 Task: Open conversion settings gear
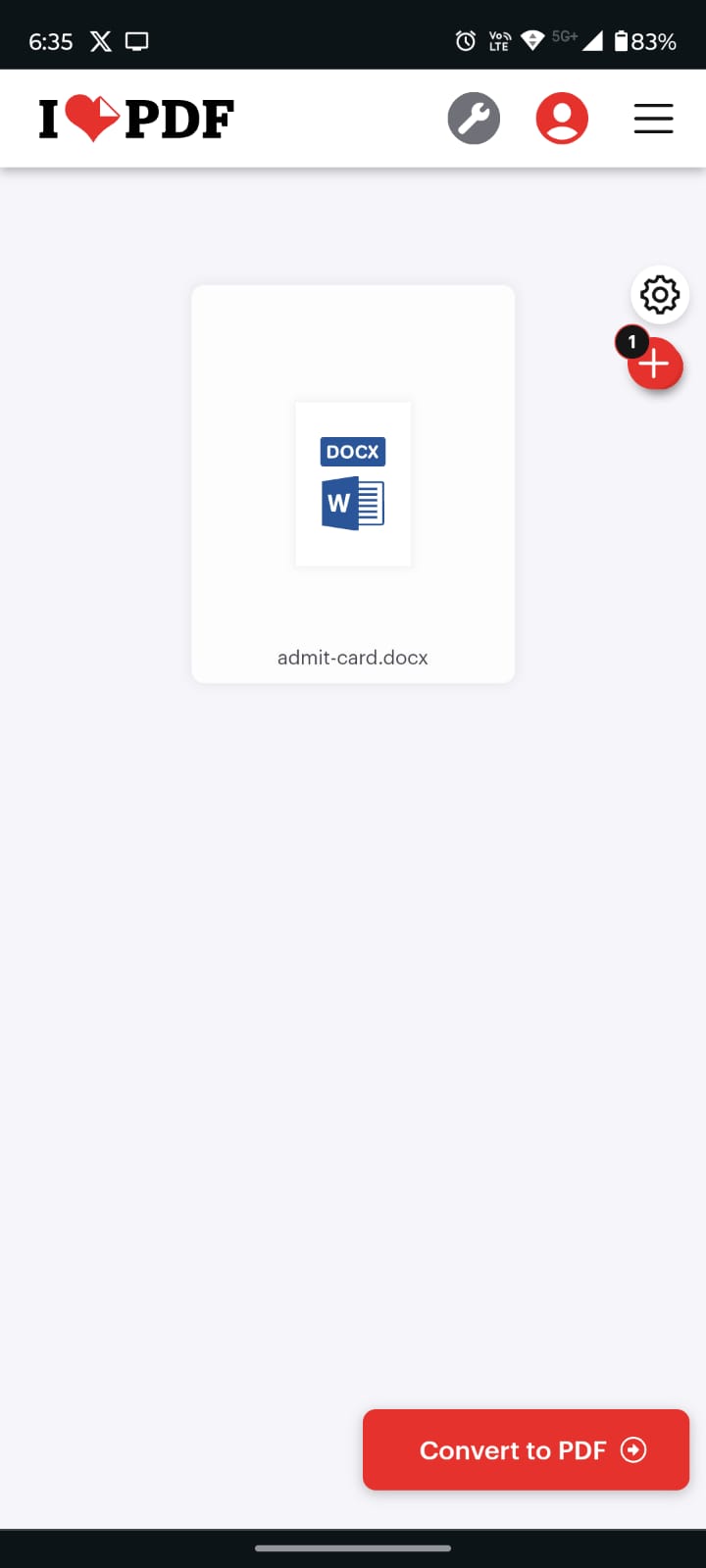(660, 294)
